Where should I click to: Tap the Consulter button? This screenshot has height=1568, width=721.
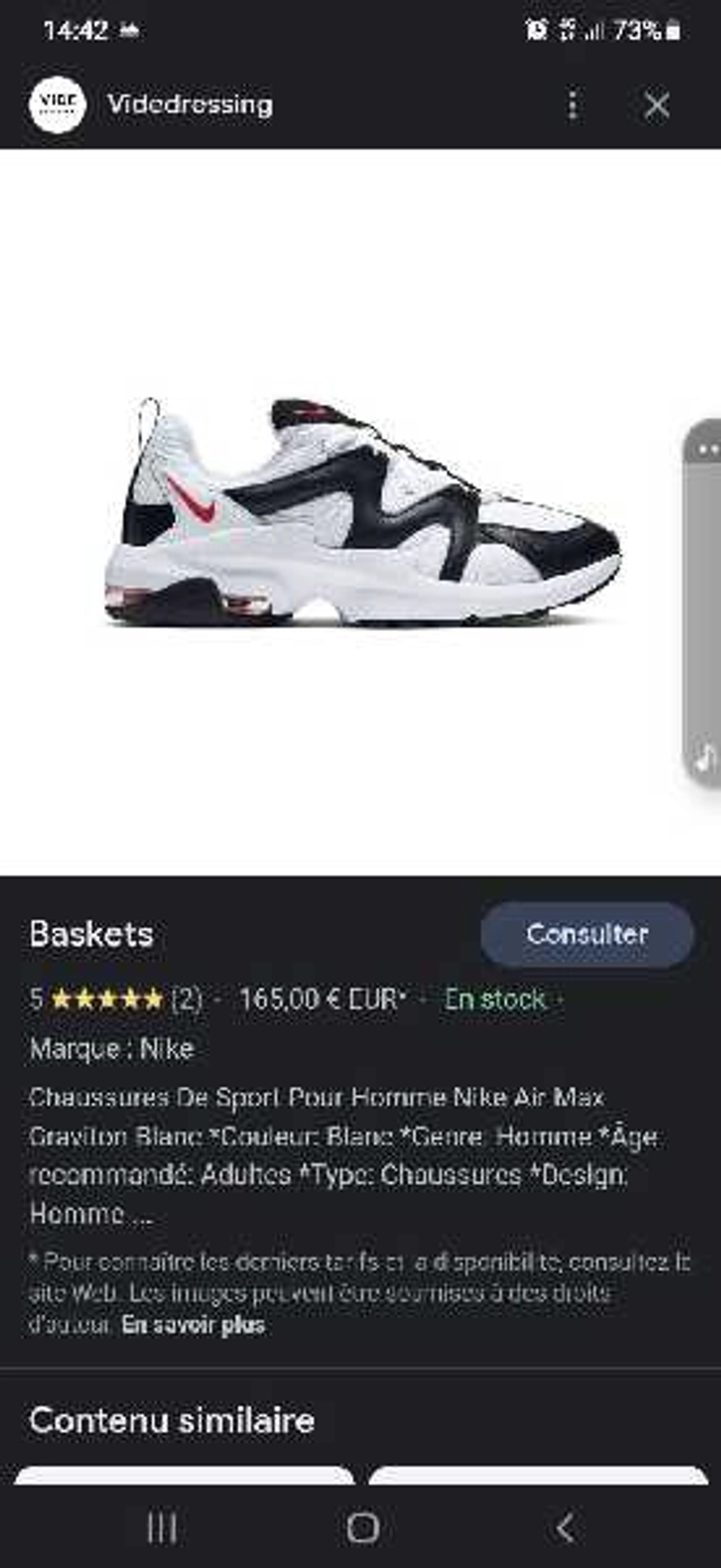coord(587,935)
